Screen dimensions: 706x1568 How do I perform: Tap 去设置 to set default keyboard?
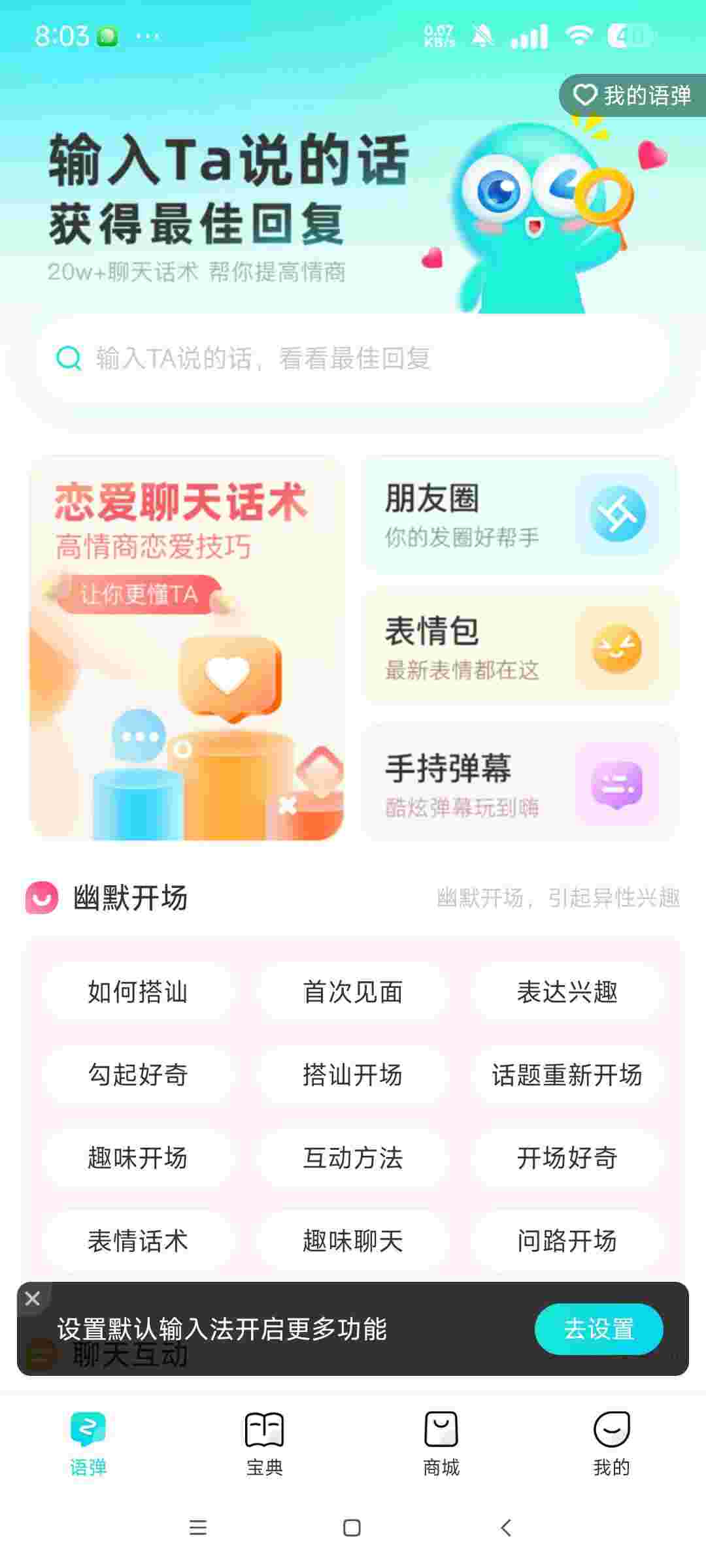tap(599, 1329)
